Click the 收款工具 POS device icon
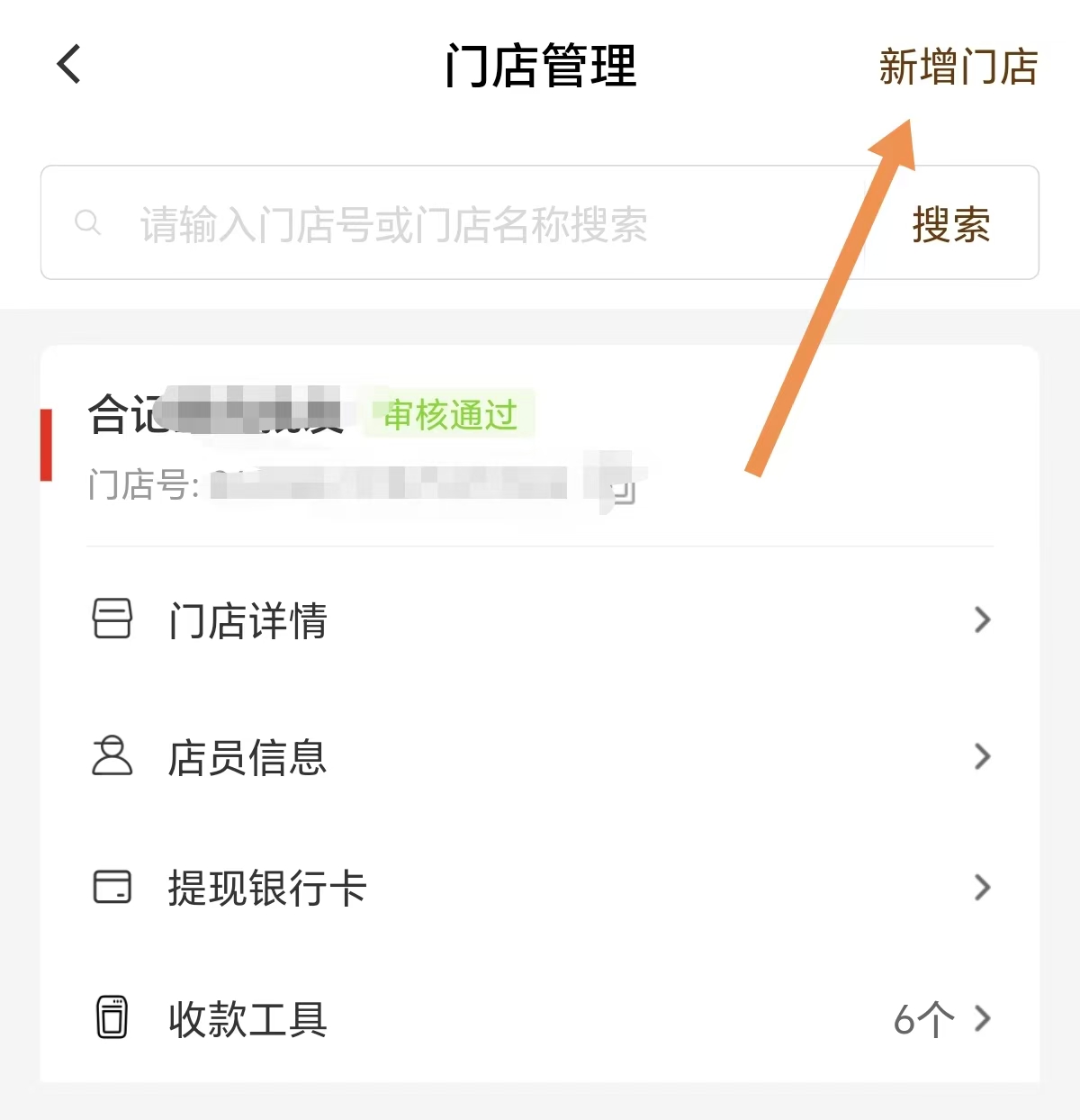1080x1120 pixels. coord(112,1018)
